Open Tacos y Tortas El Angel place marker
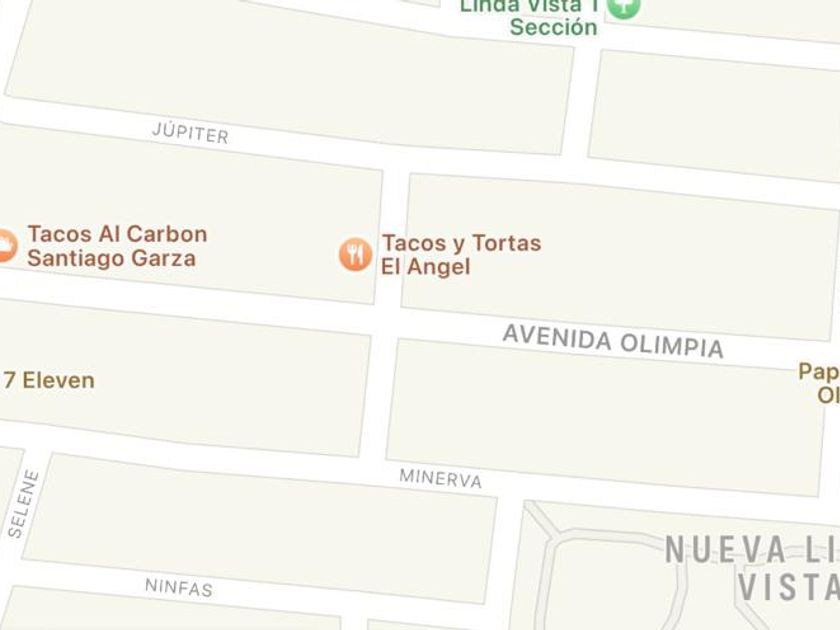The height and width of the screenshot is (630, 840). tap(355, 254)
